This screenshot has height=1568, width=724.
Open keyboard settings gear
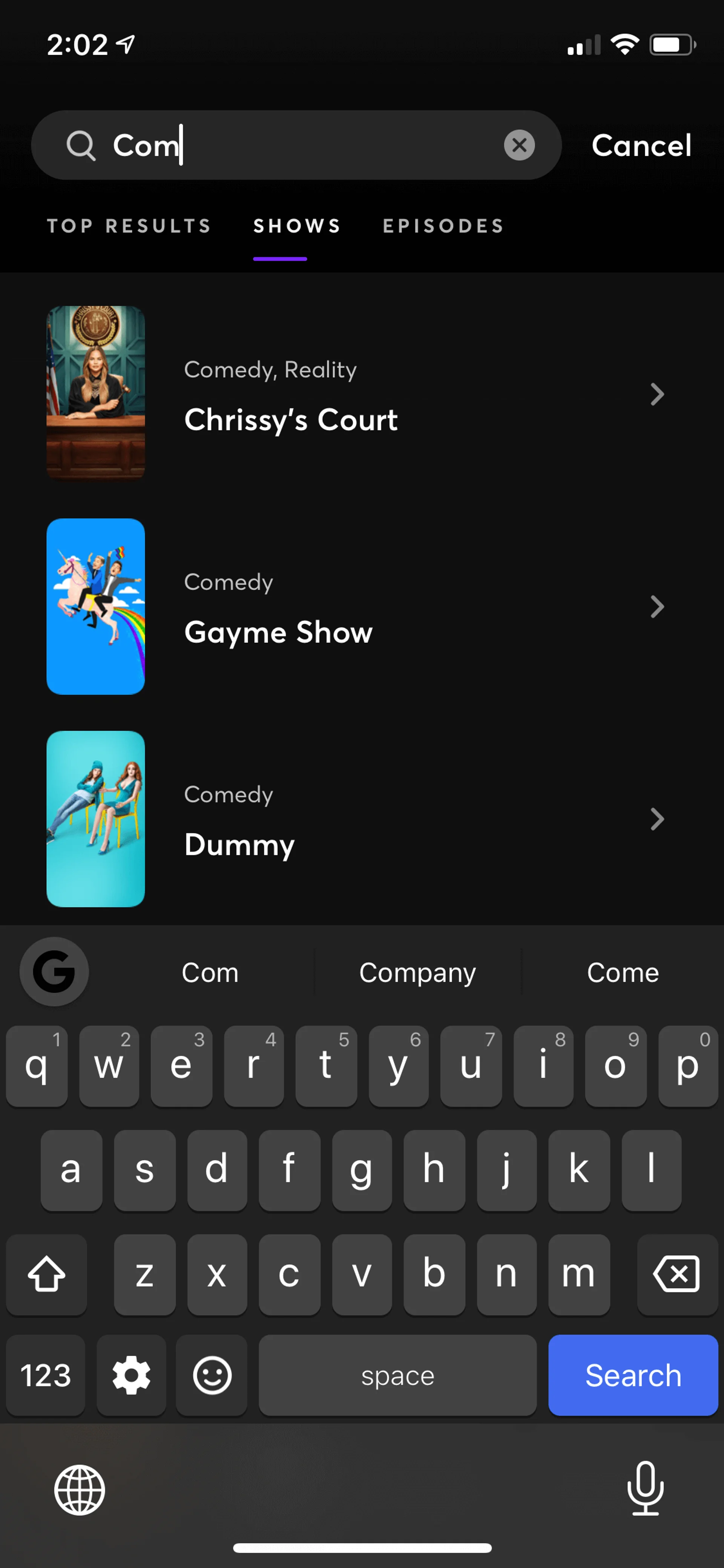click(x=132, y=1376)
